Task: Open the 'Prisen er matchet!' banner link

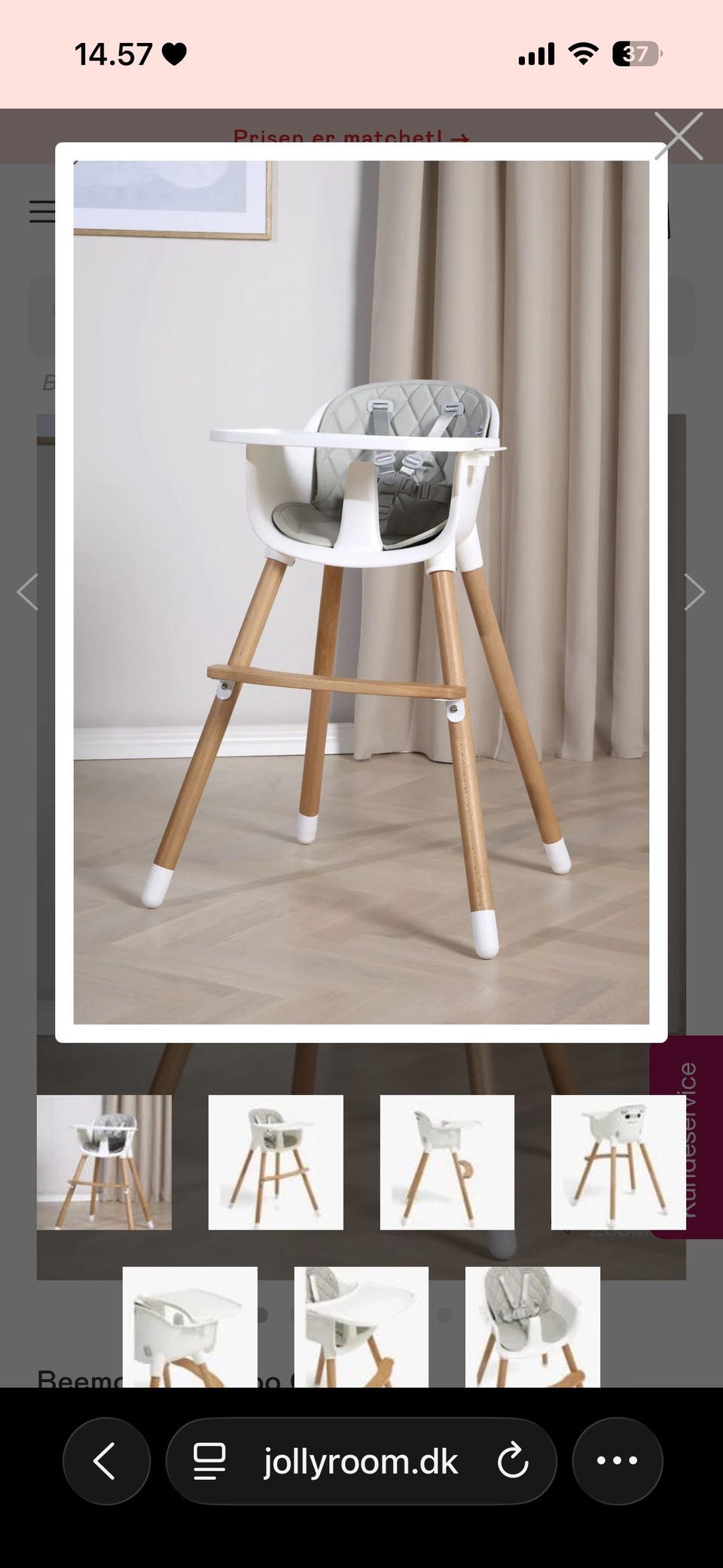Action: coord(349,136)
